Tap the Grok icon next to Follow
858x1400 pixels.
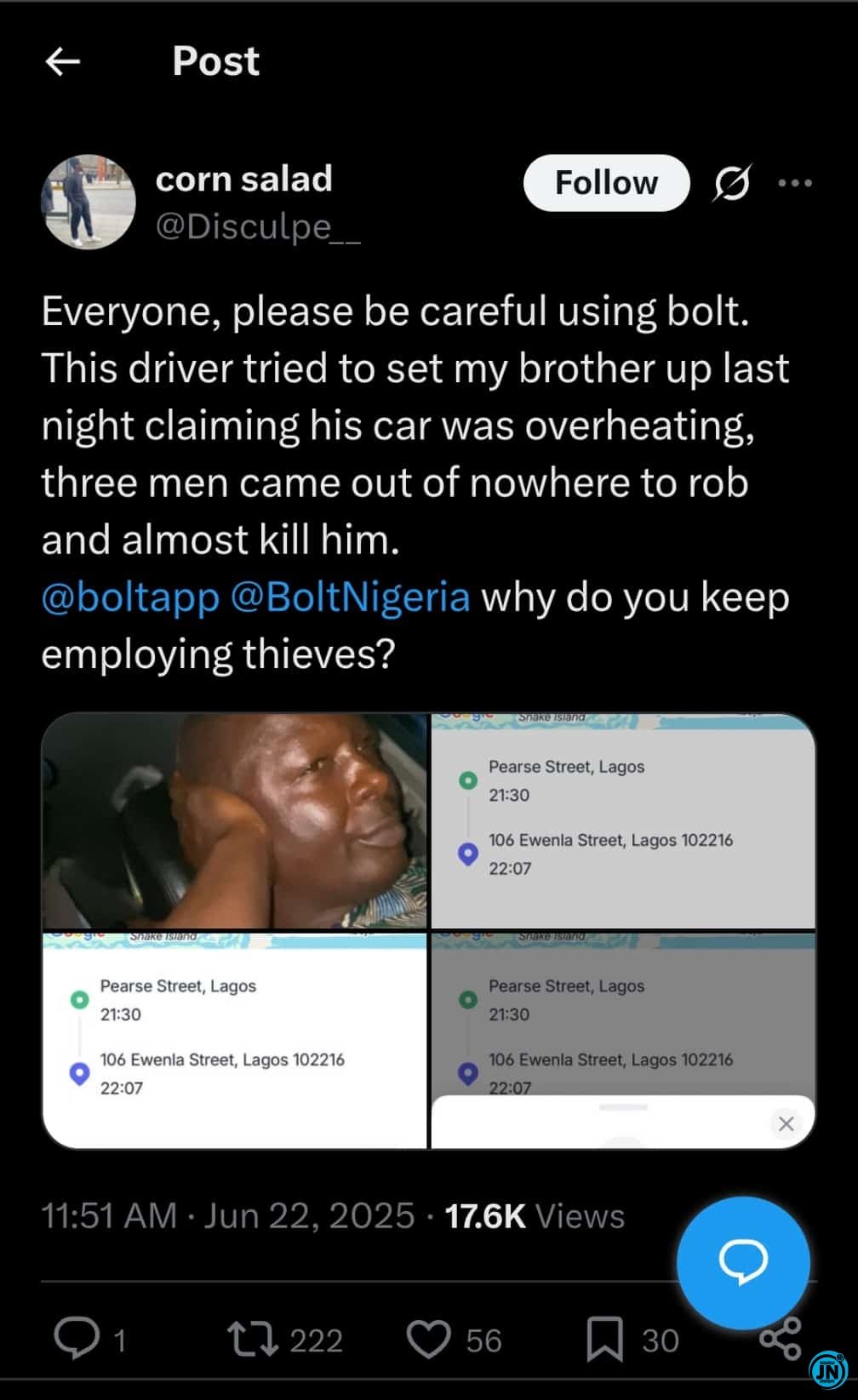click(732, 182)
